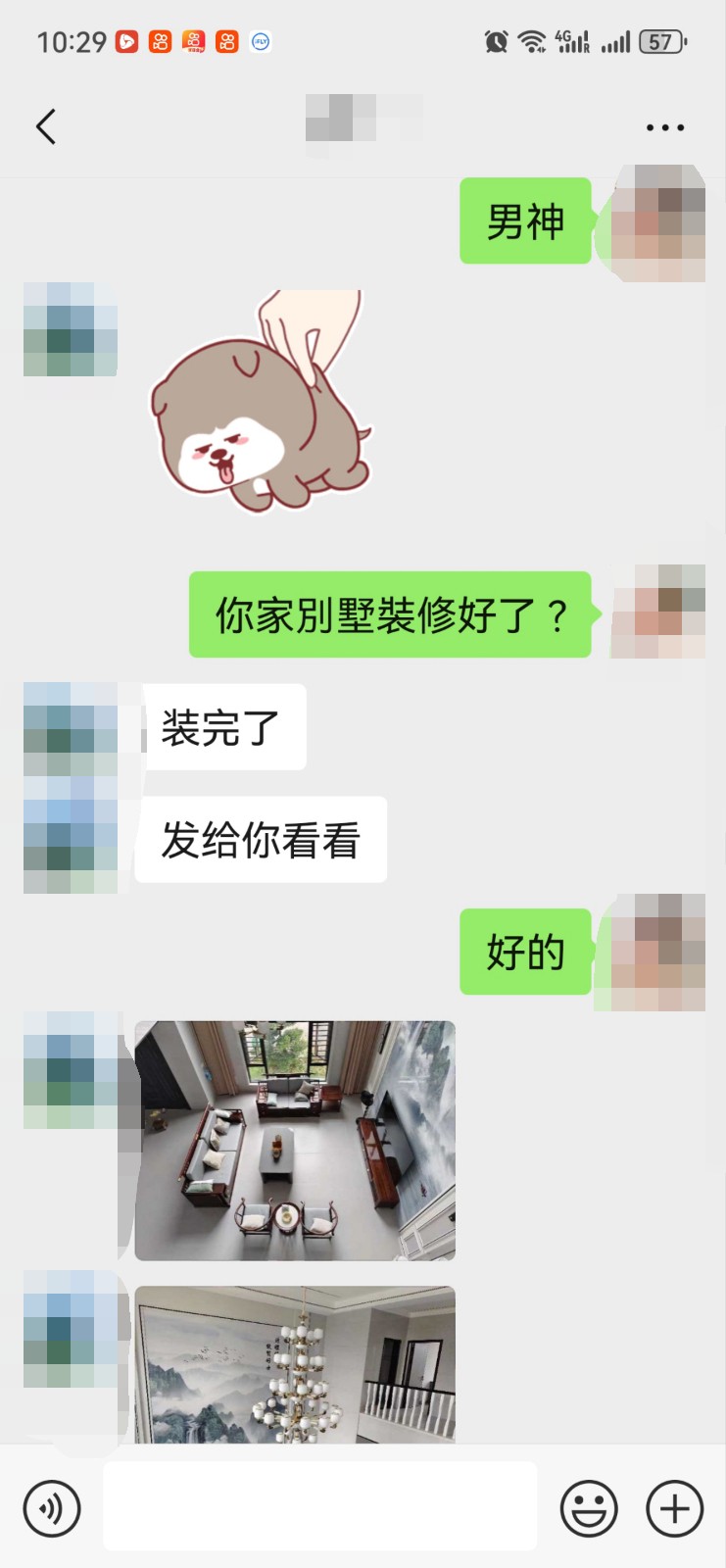Tap the message text field
The height and width of the screenshot is (1568, 726).
click(x=319, y=1506)
